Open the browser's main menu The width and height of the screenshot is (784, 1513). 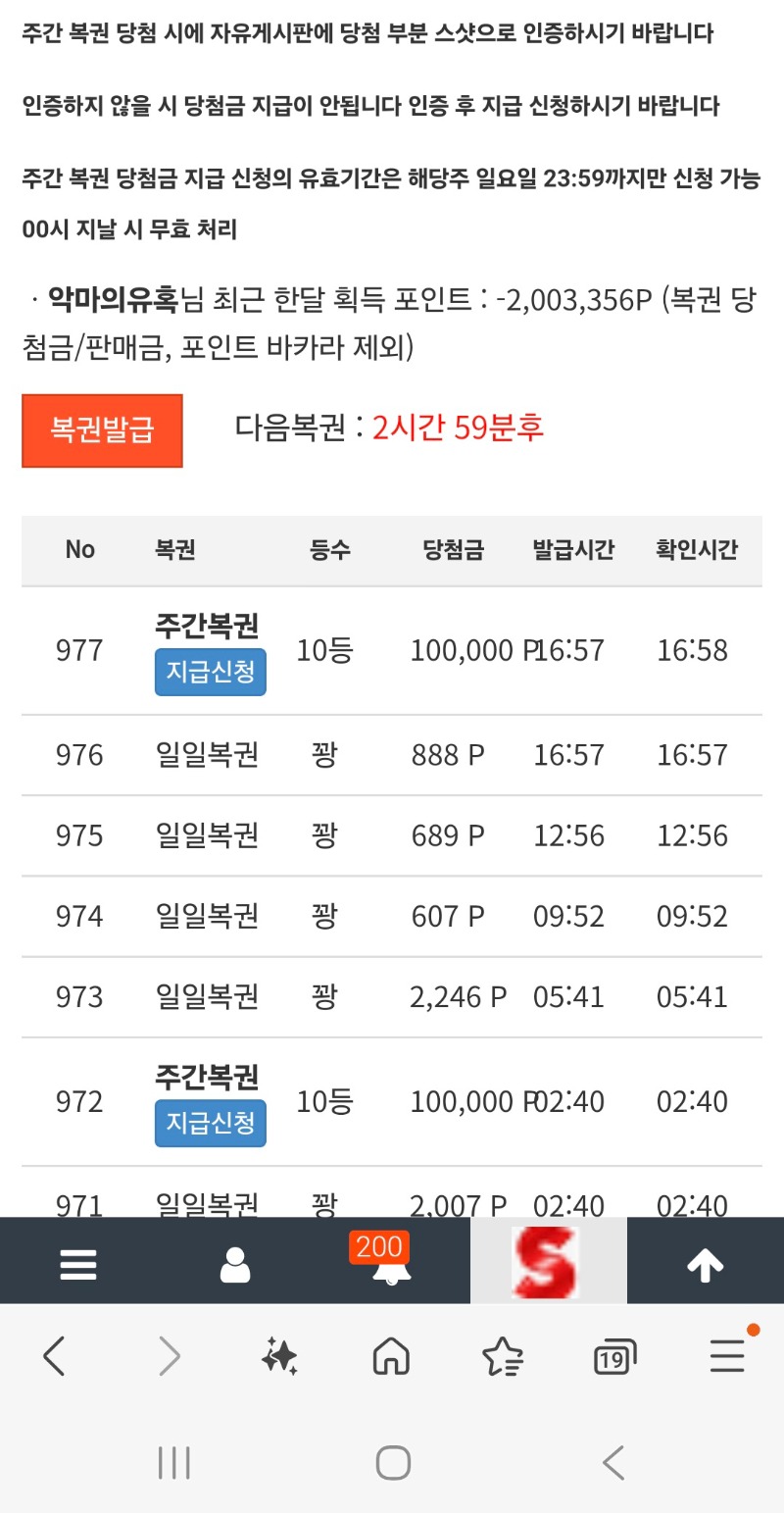728,1356
